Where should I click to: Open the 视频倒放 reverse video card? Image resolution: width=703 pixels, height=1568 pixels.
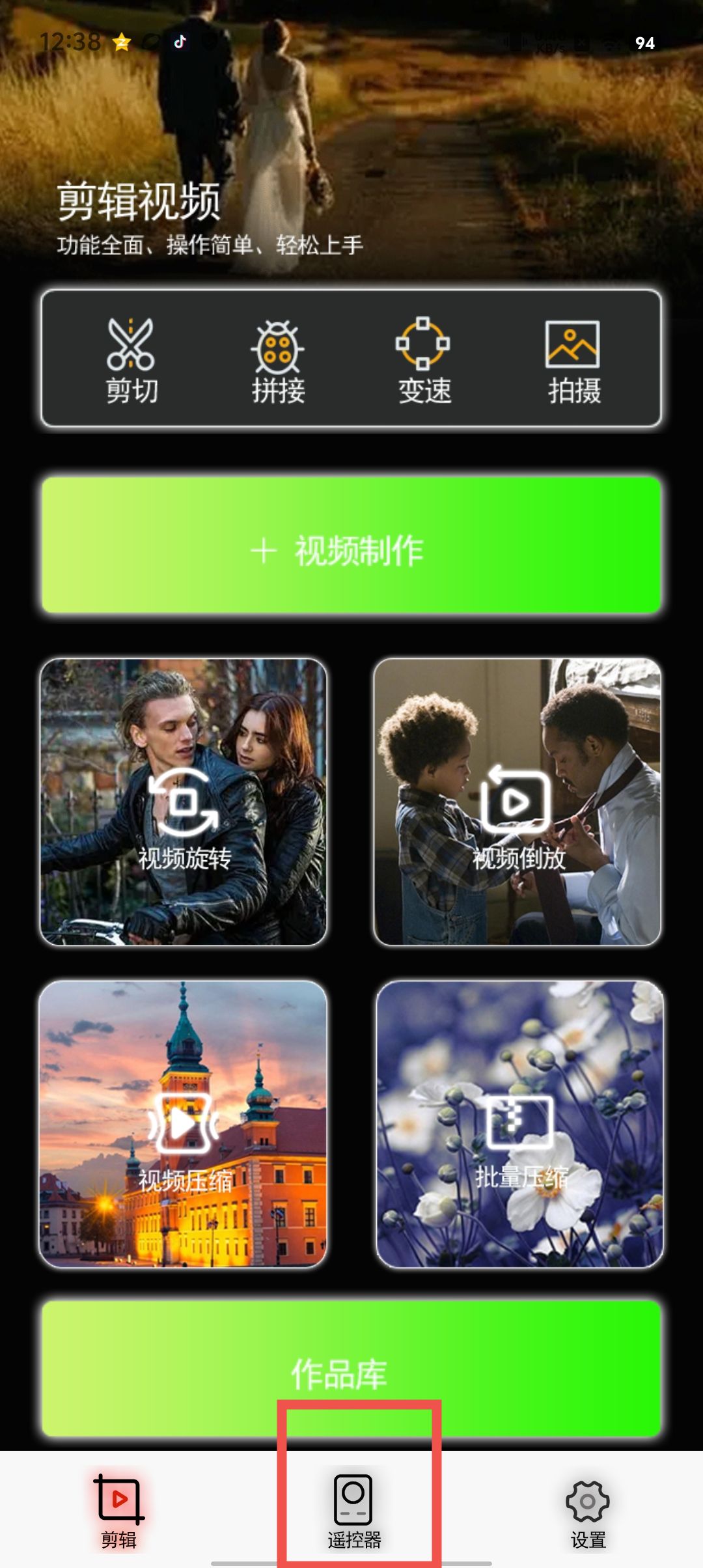(518, 802)
